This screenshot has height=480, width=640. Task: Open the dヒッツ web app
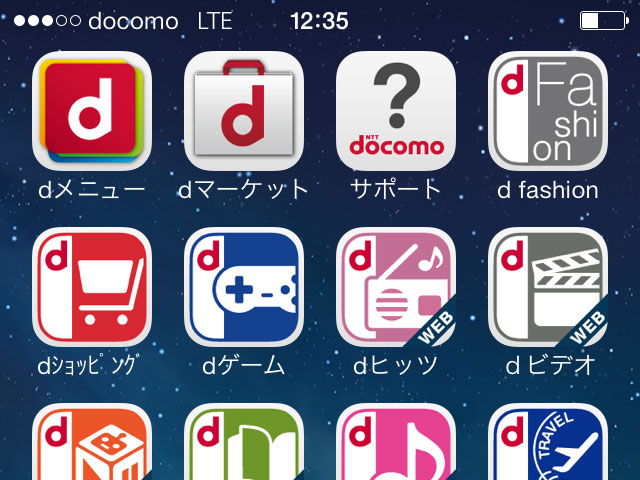396,287
